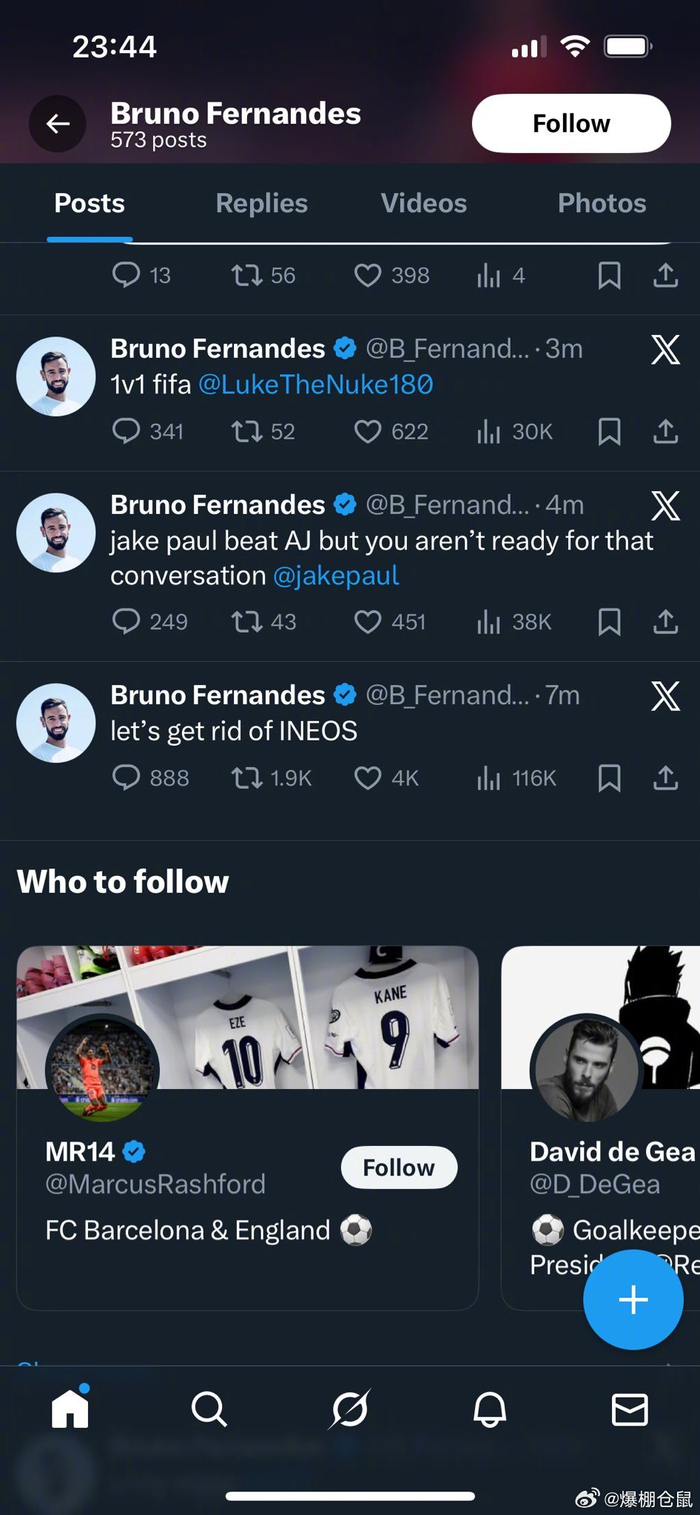
Task: Open the Photos tab
Action: click(602, 203)
